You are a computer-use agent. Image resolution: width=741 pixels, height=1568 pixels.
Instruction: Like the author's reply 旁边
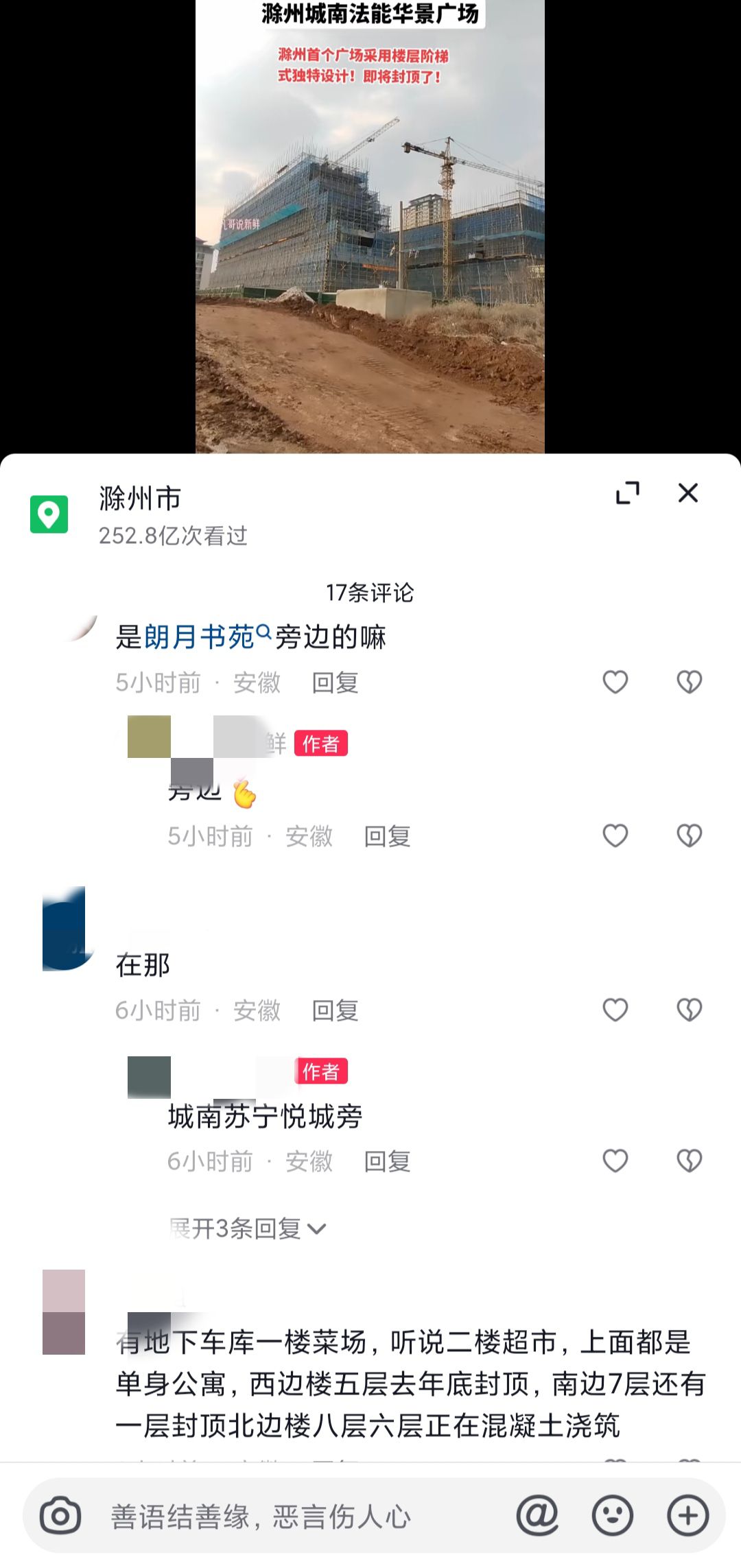click(615, 835)
